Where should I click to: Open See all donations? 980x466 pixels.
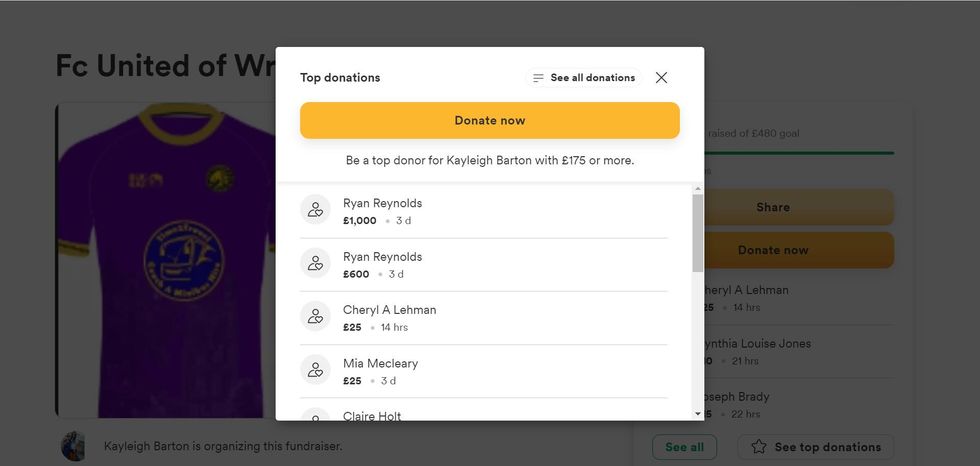click(x=584, y=78)
